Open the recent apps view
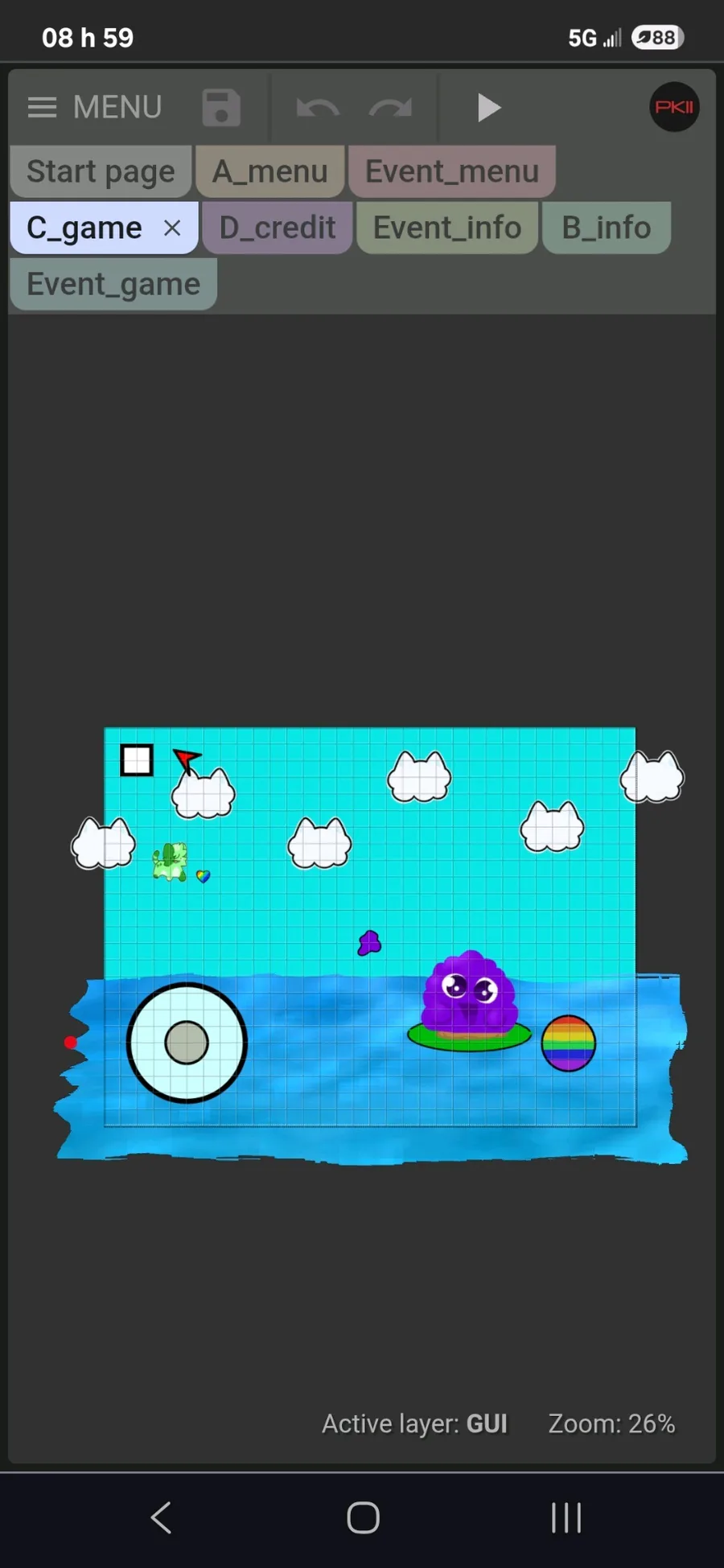The height and width of the screenshot is (1568, 724). point(566,1518)
